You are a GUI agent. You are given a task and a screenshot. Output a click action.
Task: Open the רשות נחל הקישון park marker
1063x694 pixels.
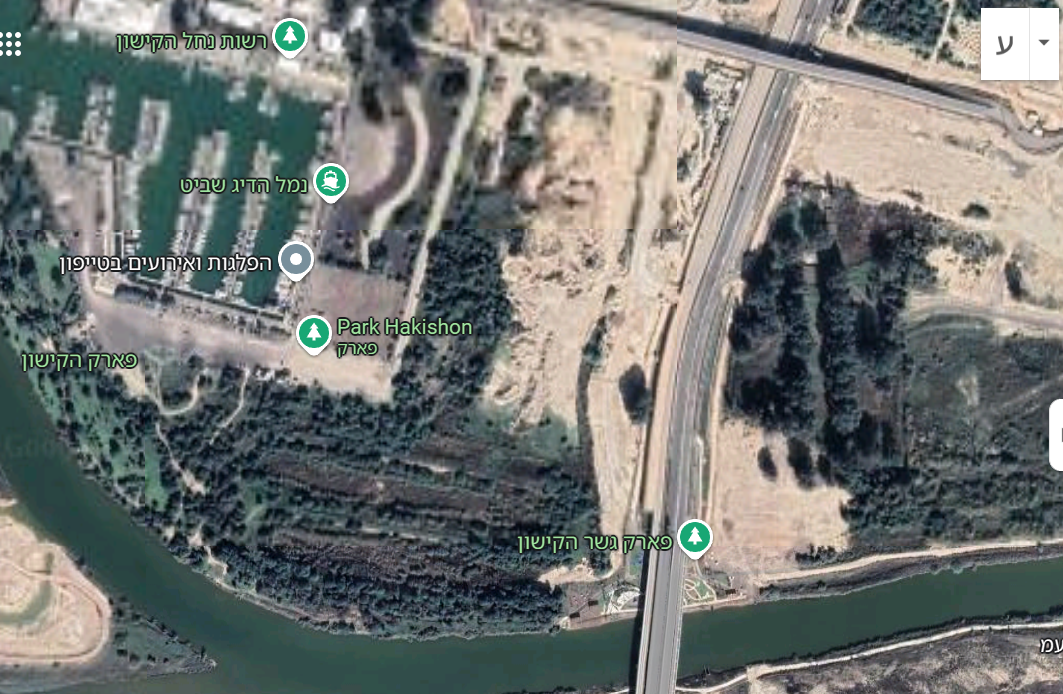point(290,37)
